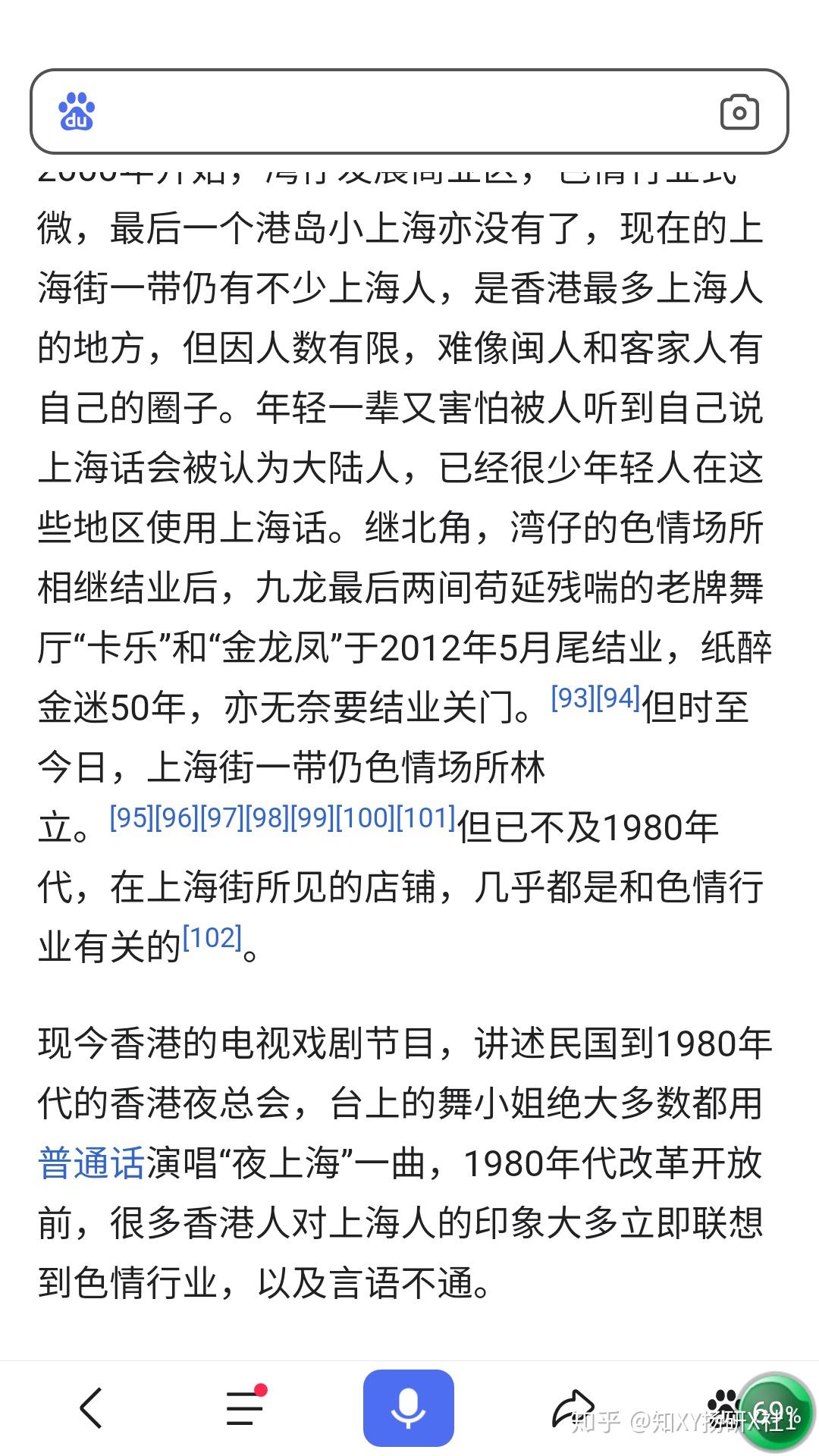This screenshot has width=819, height=1456.
Task: Open citation reference [94]
Action: click(x=618, y=698)
